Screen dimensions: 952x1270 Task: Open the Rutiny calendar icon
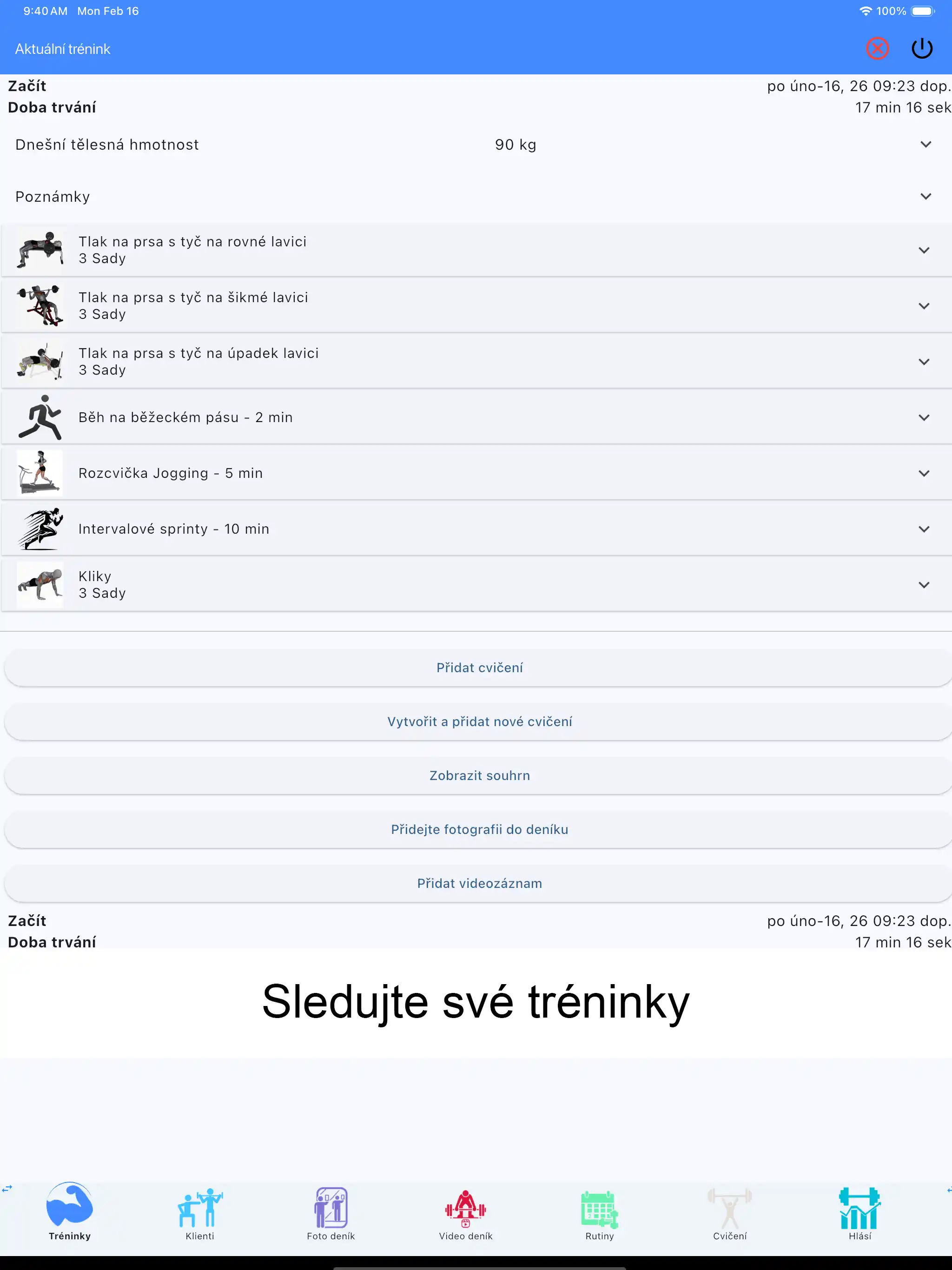599,1207
